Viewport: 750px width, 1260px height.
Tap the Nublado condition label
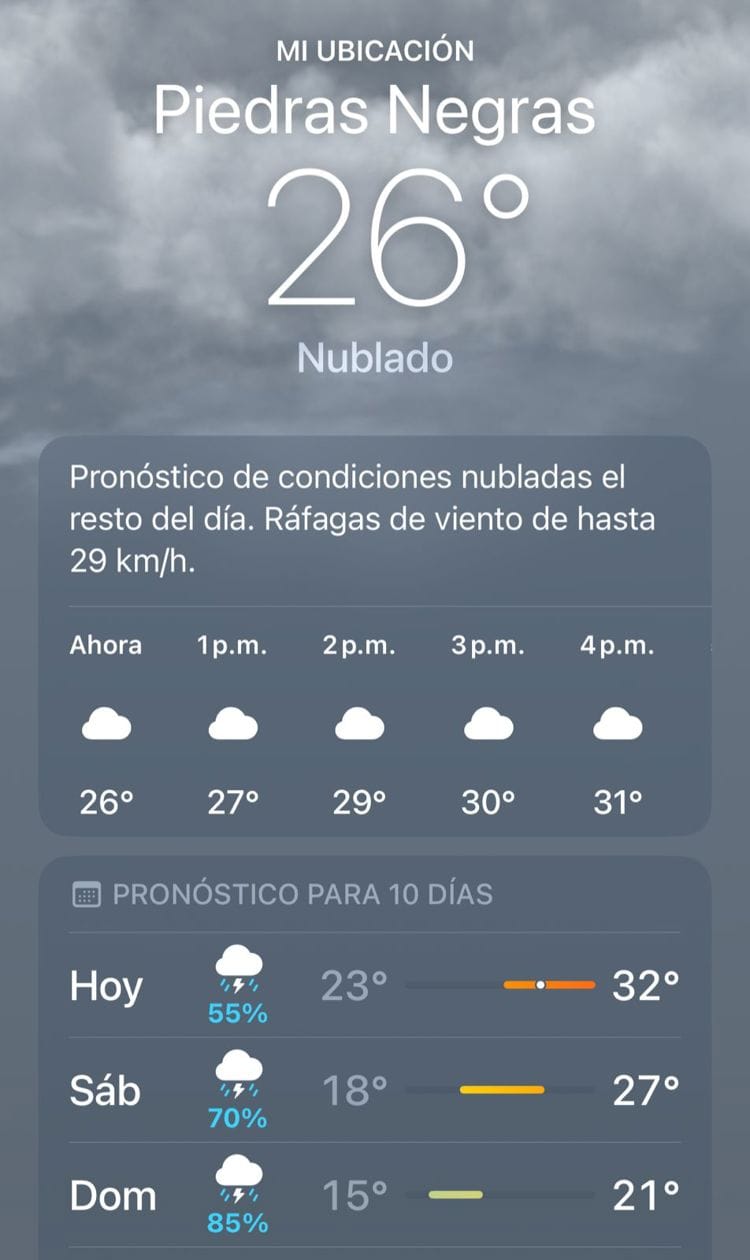click(374, 359)
